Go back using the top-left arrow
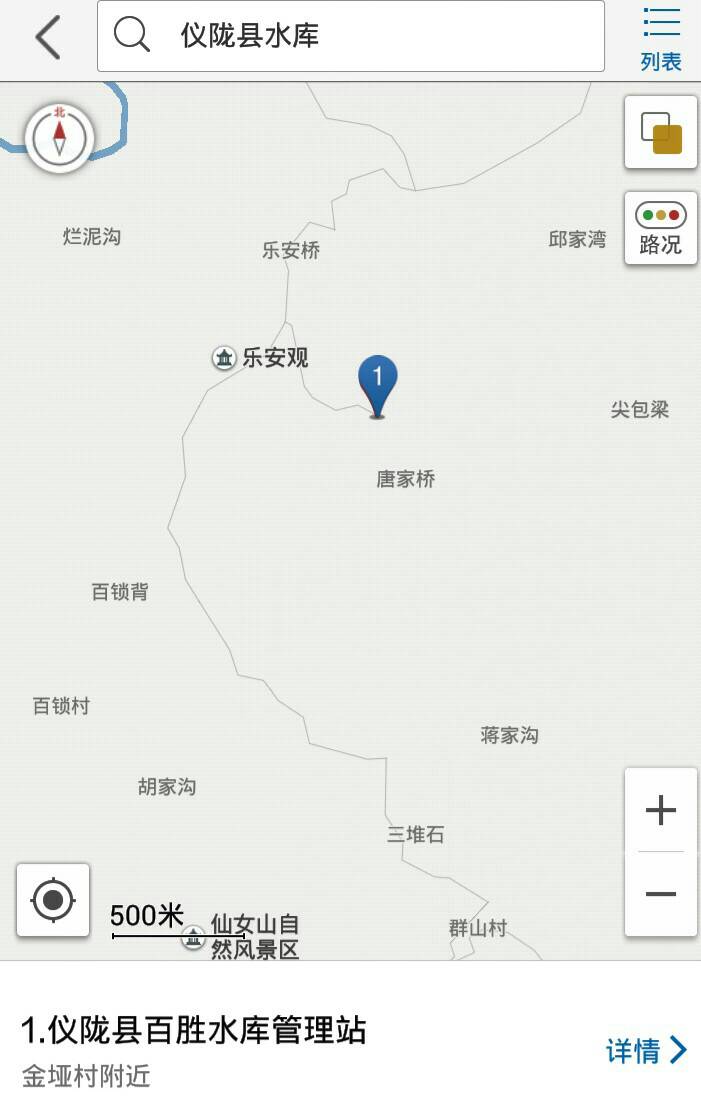The image size is (701, 1114). (x=47, y=37)
